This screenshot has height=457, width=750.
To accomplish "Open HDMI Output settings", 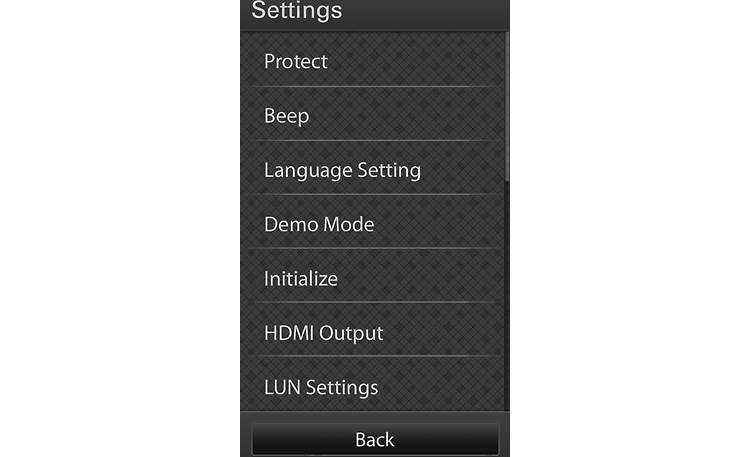I will (323, 333).
